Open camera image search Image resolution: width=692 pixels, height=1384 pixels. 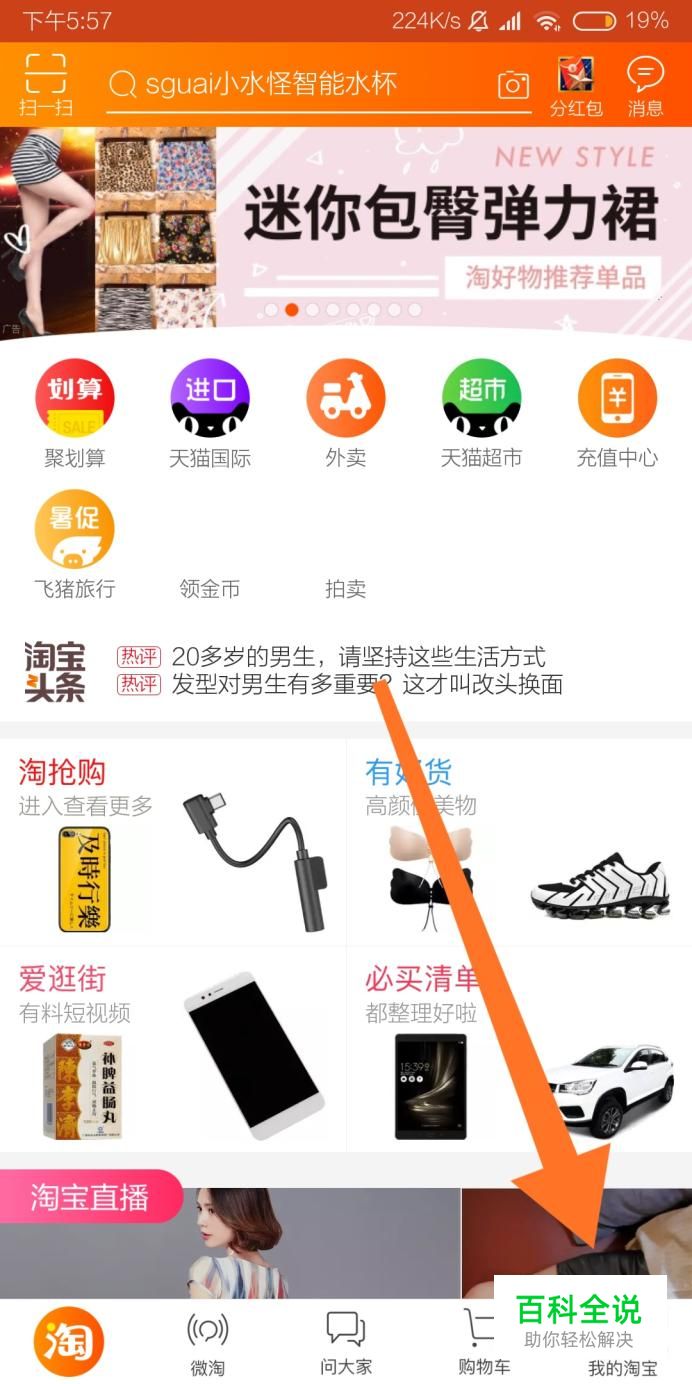pos(513,85)
